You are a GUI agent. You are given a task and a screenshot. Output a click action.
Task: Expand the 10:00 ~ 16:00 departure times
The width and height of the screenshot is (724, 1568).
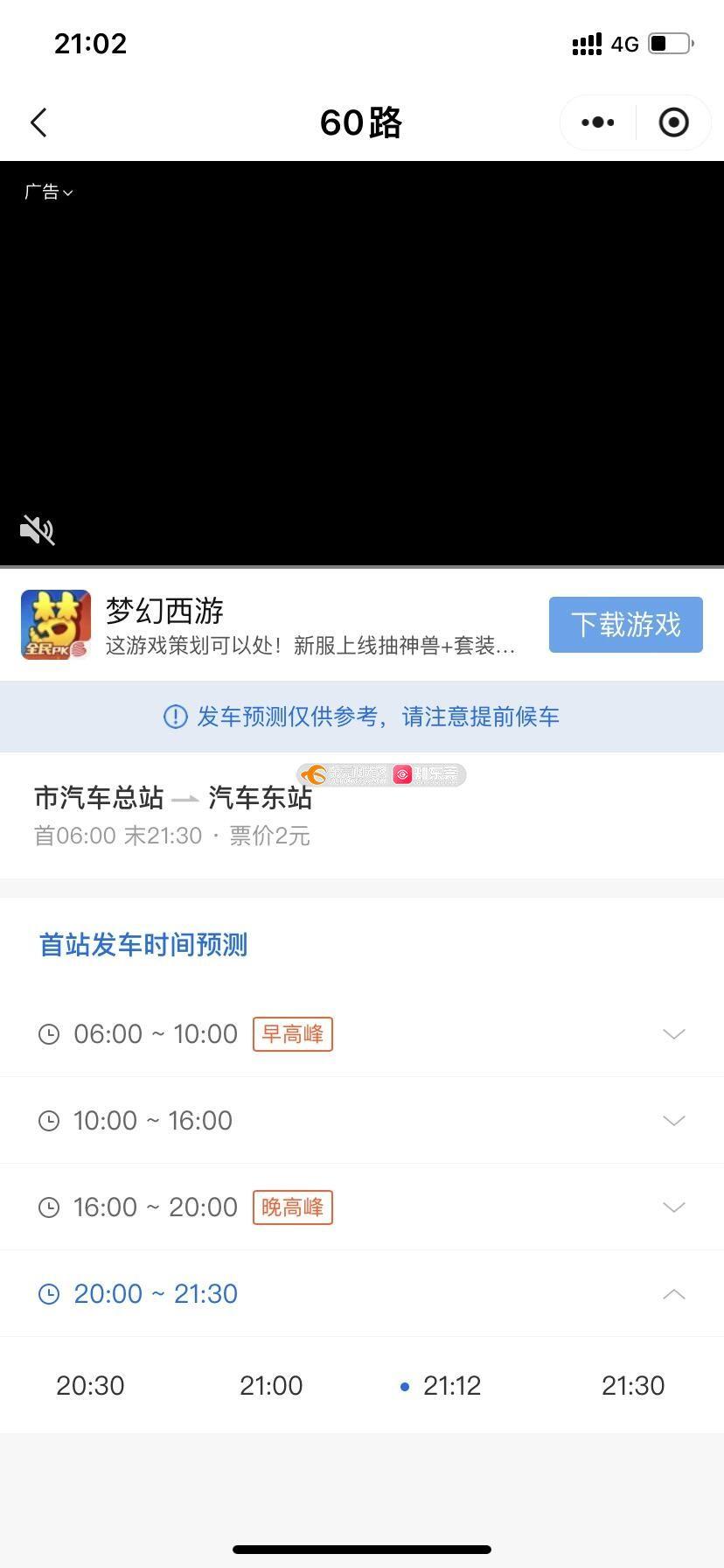(673, 1120)
